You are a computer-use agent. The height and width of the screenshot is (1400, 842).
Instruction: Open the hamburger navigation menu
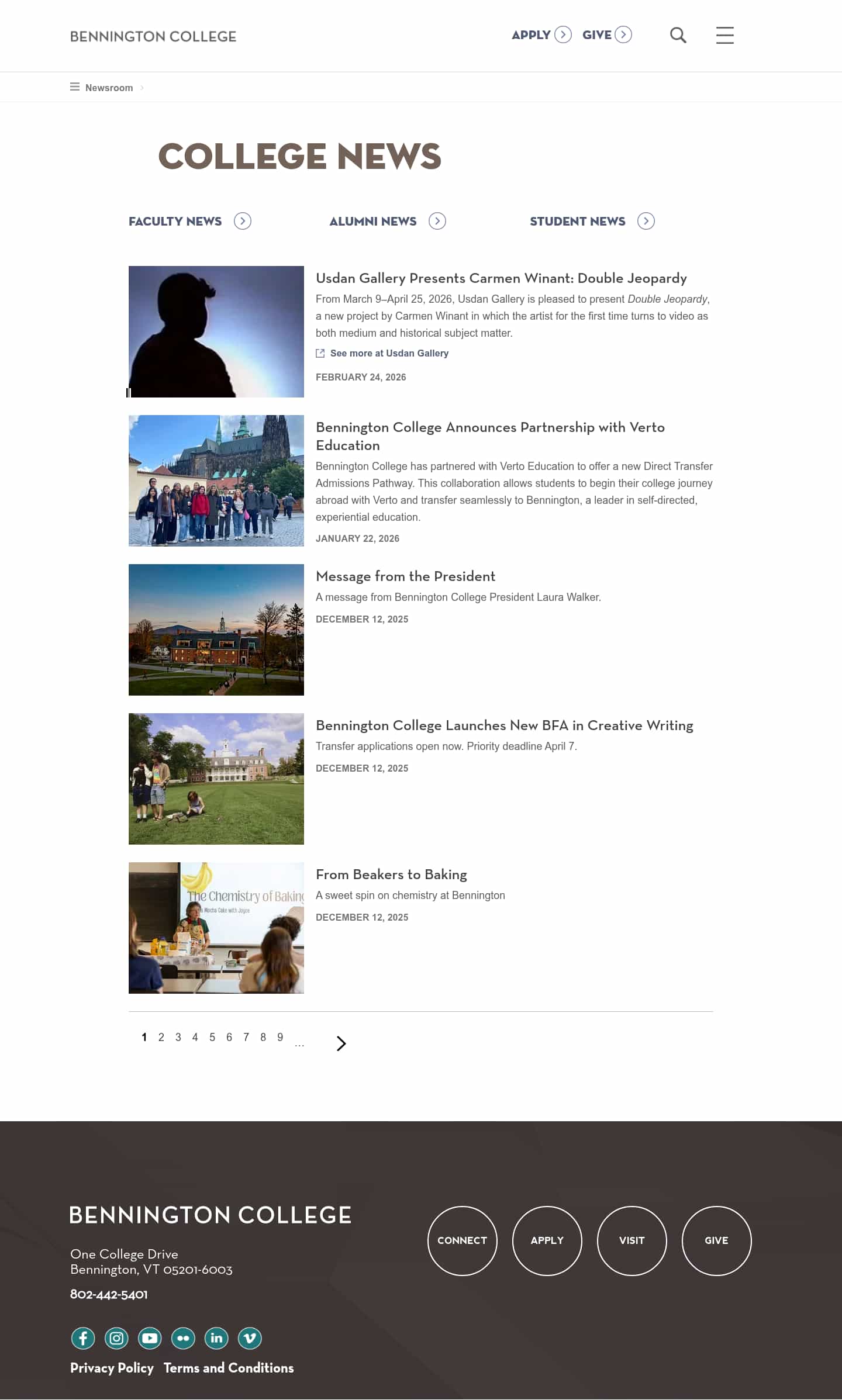click(x=724, y=35)
